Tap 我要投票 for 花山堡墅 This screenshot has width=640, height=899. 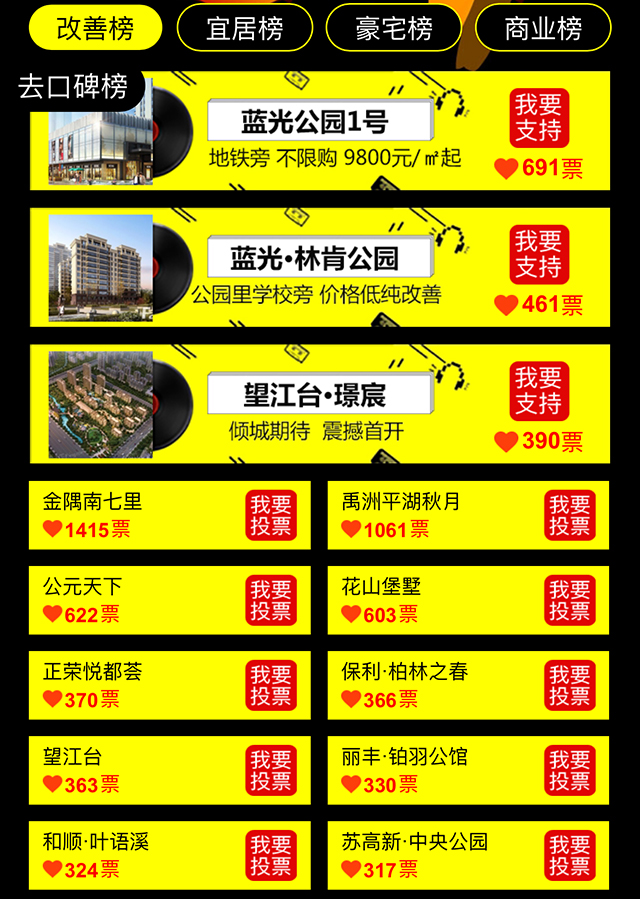[570, 600]
